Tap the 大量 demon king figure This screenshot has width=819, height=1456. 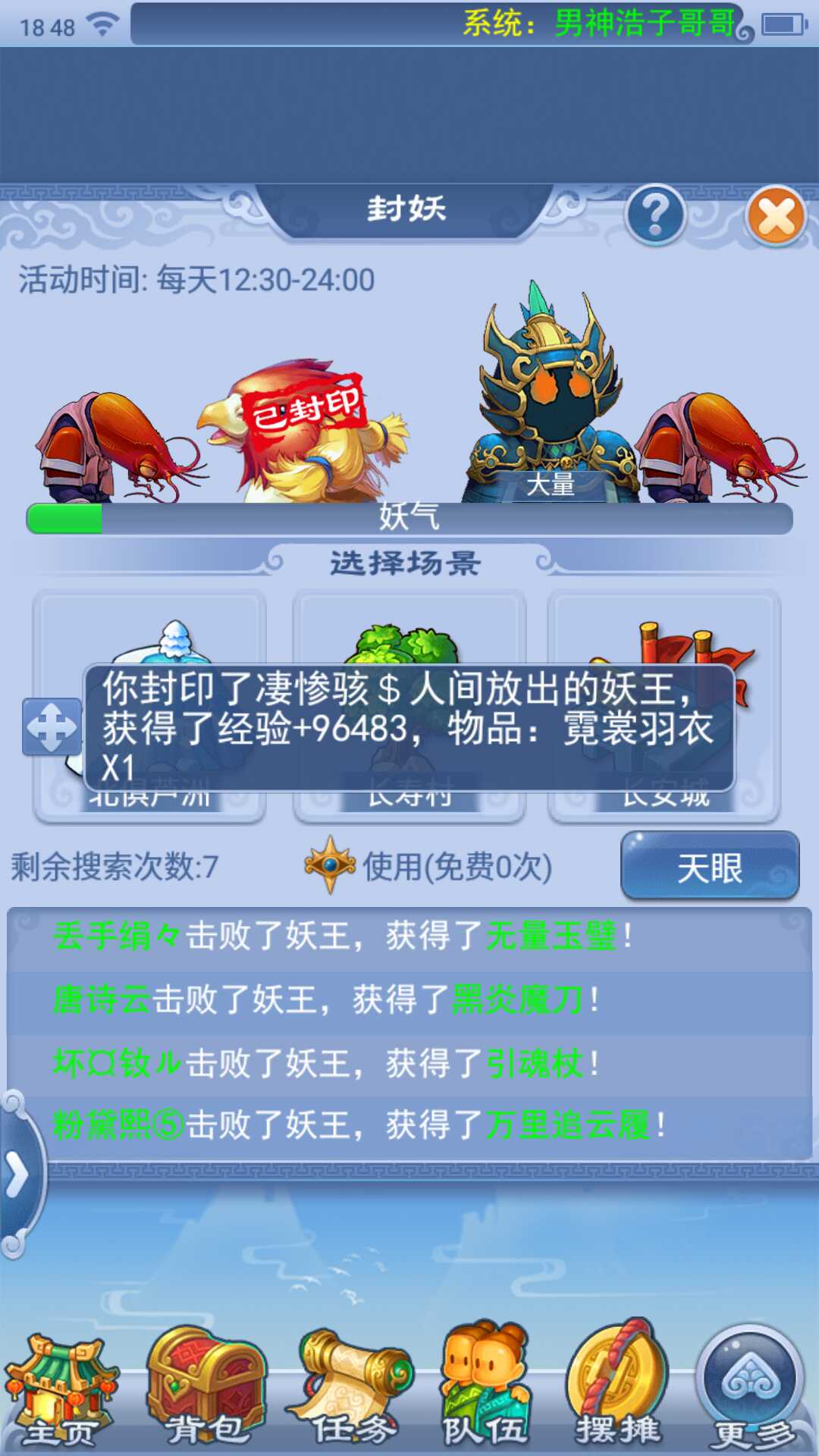(550, 402)
